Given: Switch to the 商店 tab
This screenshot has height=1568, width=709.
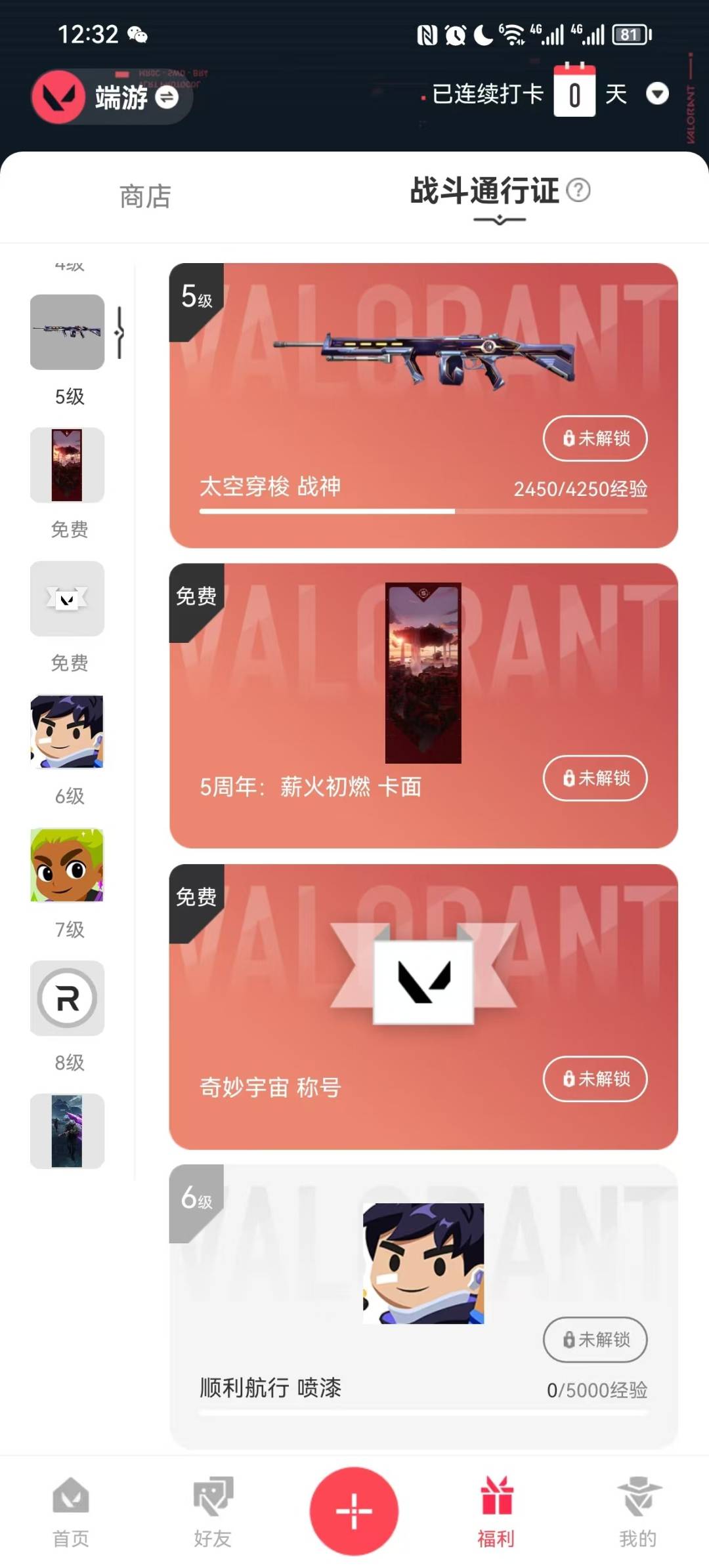Looking at the screenshot, I should point(145,196).
